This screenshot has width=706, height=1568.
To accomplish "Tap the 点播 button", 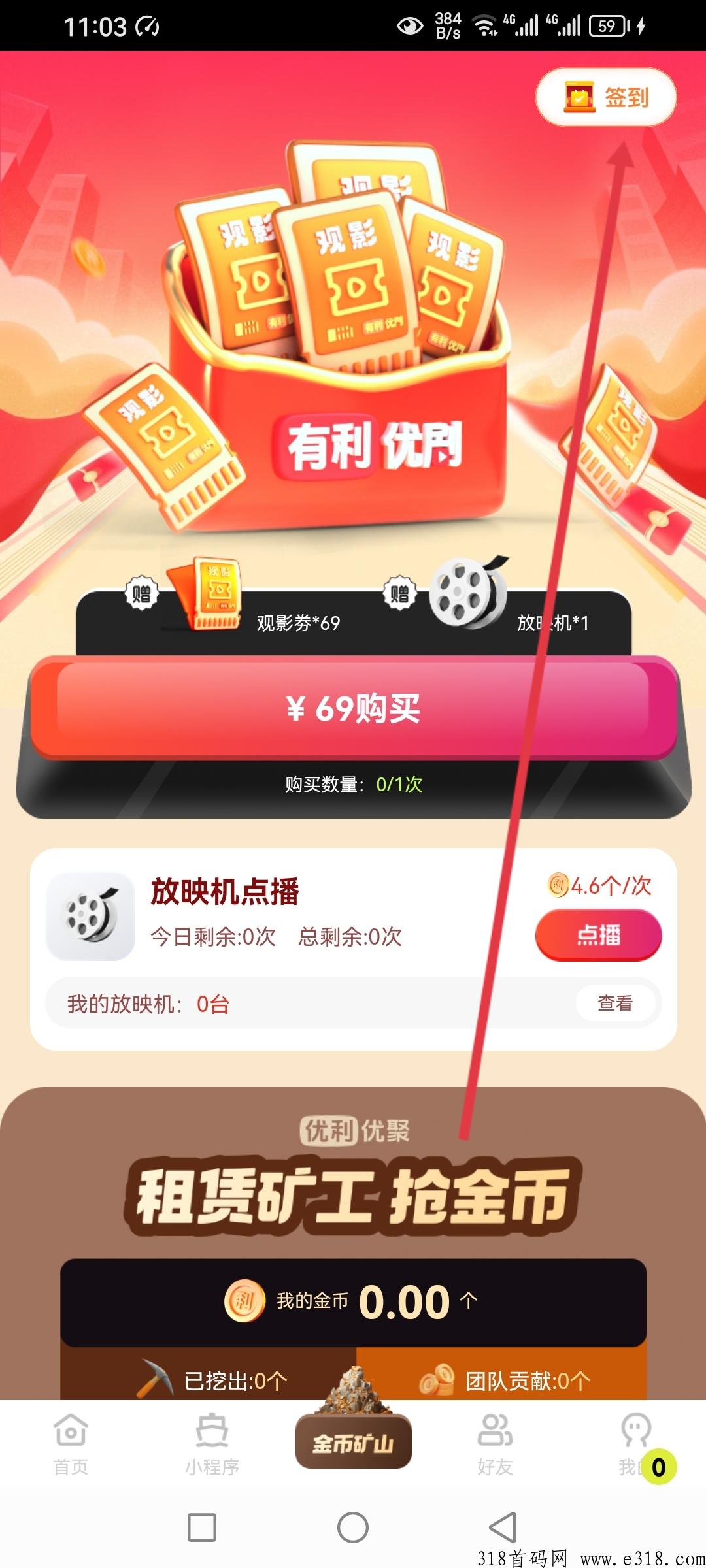I will tap(598, 935).
